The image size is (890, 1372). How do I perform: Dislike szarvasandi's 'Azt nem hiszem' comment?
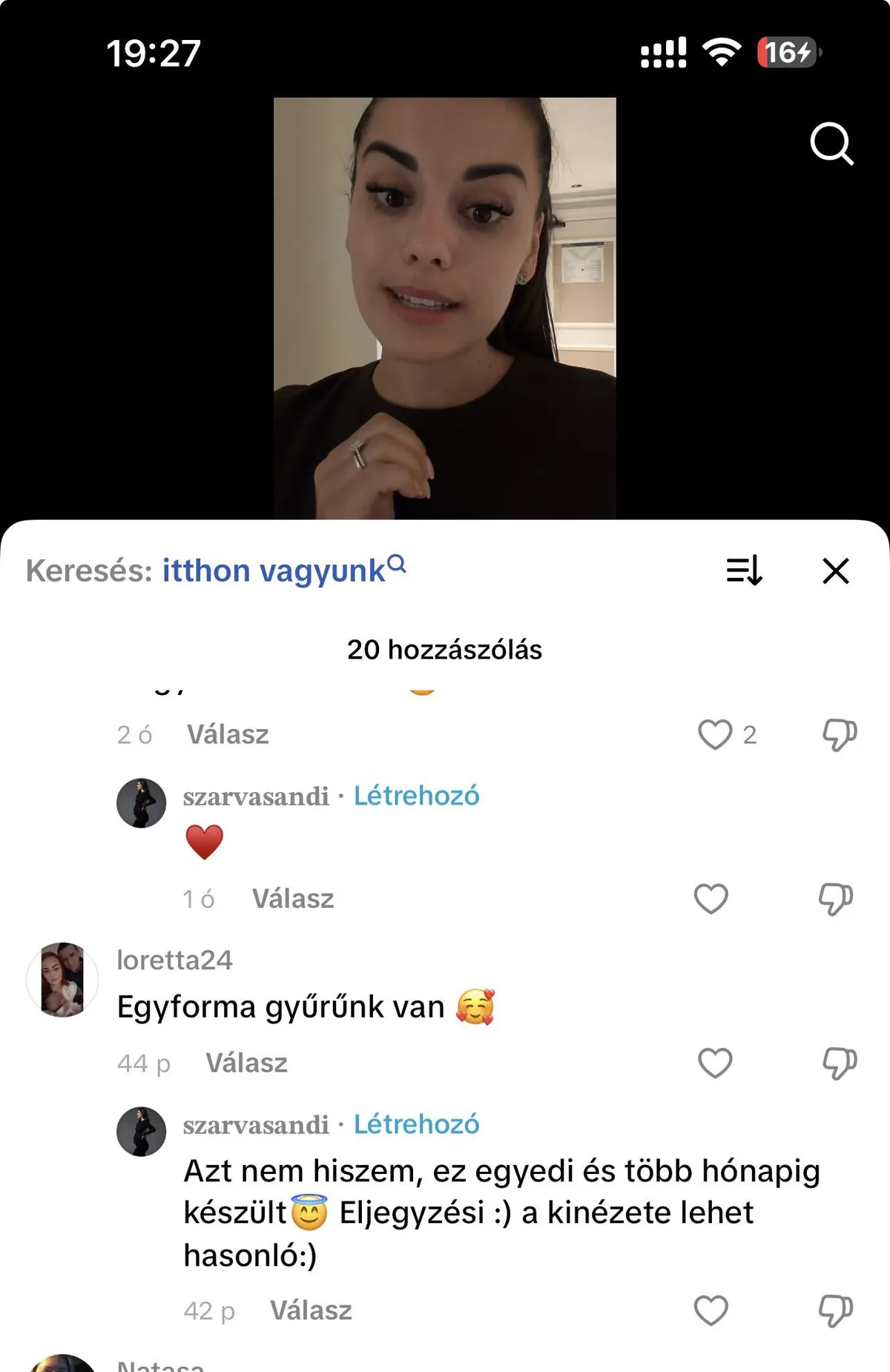coord(835,1310)
